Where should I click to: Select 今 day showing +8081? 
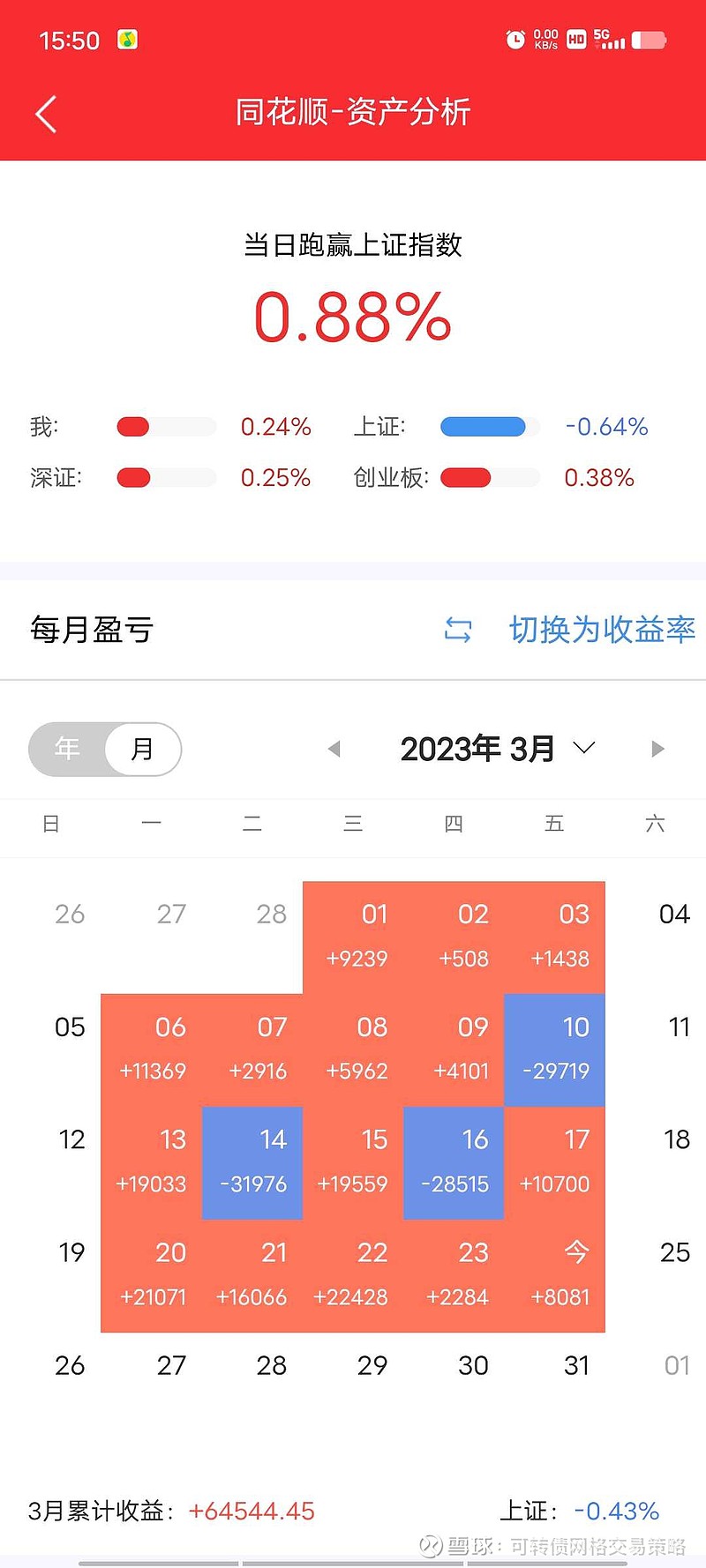coord(554,1276)
